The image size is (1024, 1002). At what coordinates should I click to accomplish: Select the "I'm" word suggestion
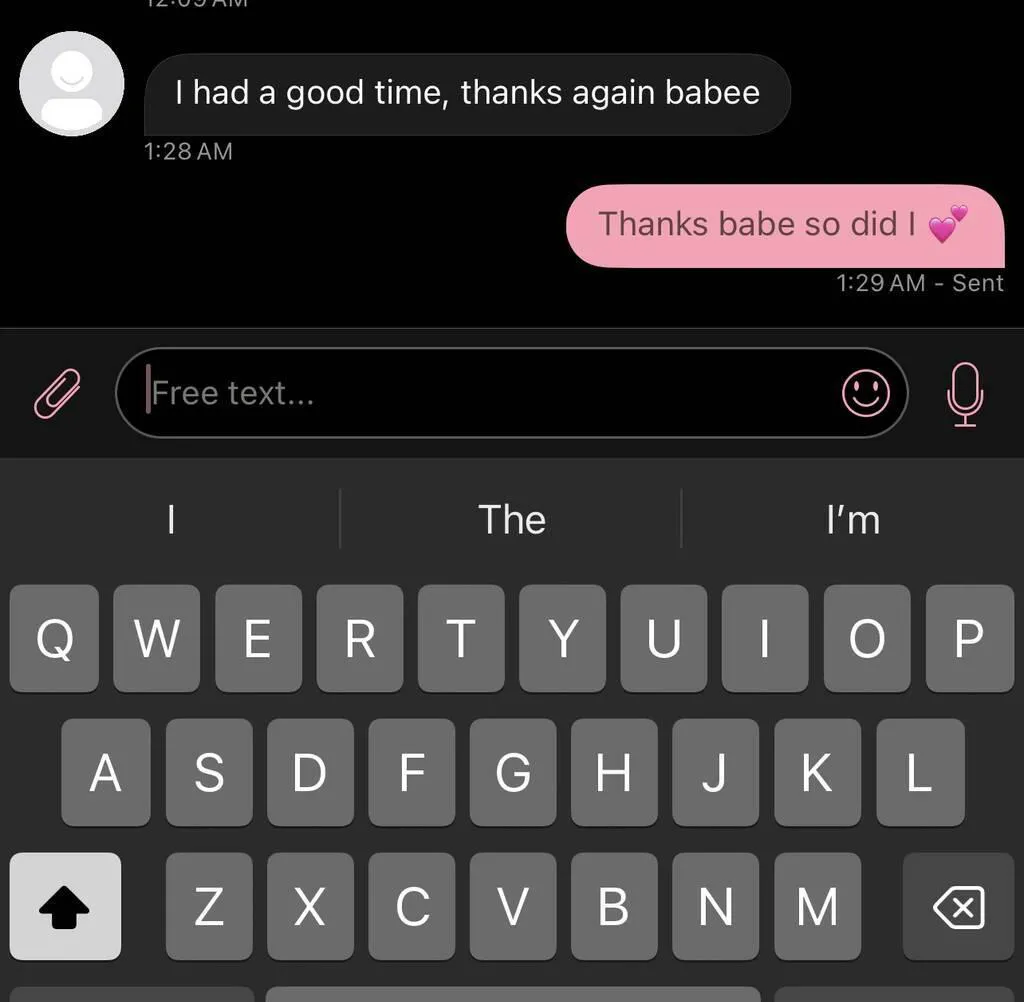pos(852,520)
